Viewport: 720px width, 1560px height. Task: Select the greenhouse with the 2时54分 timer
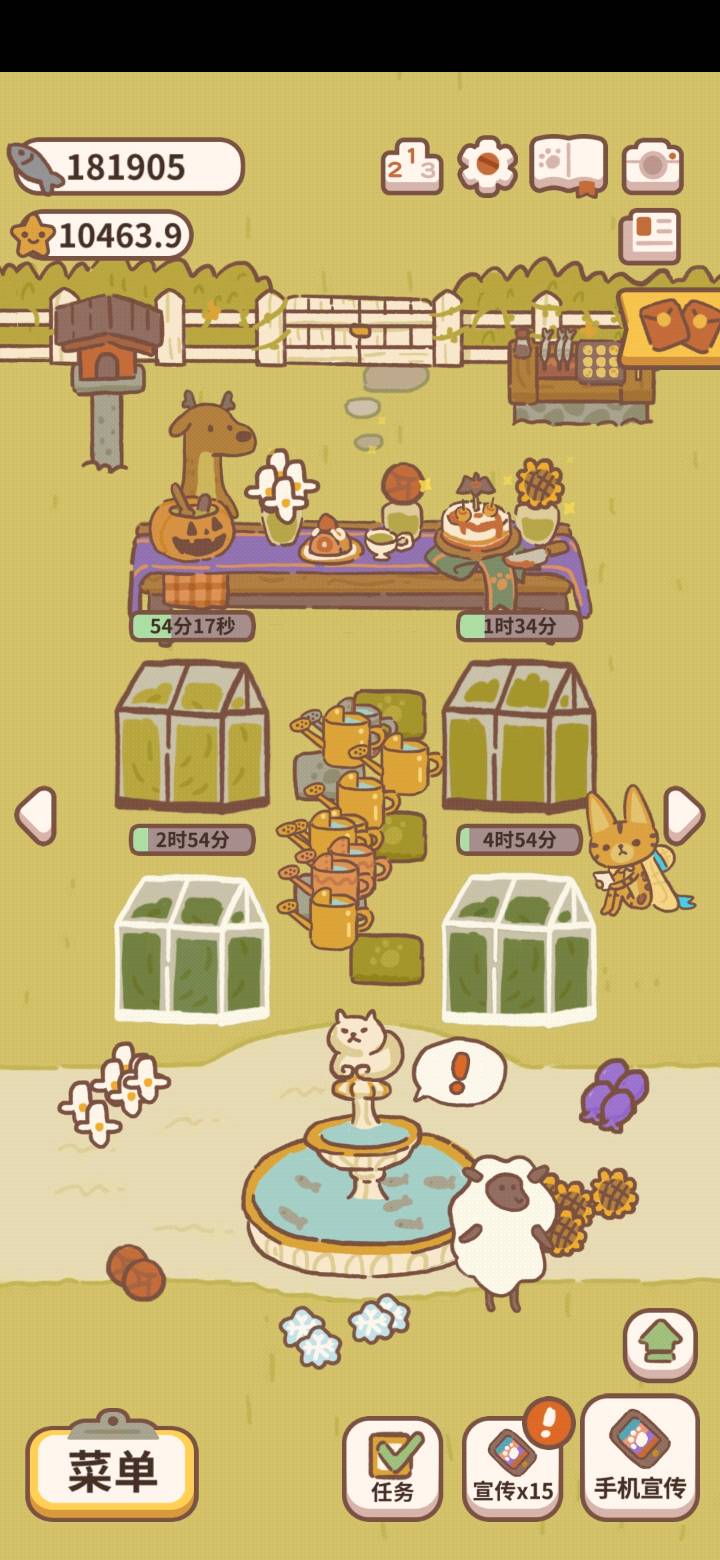pyautogui.click(x=192, y=948)
